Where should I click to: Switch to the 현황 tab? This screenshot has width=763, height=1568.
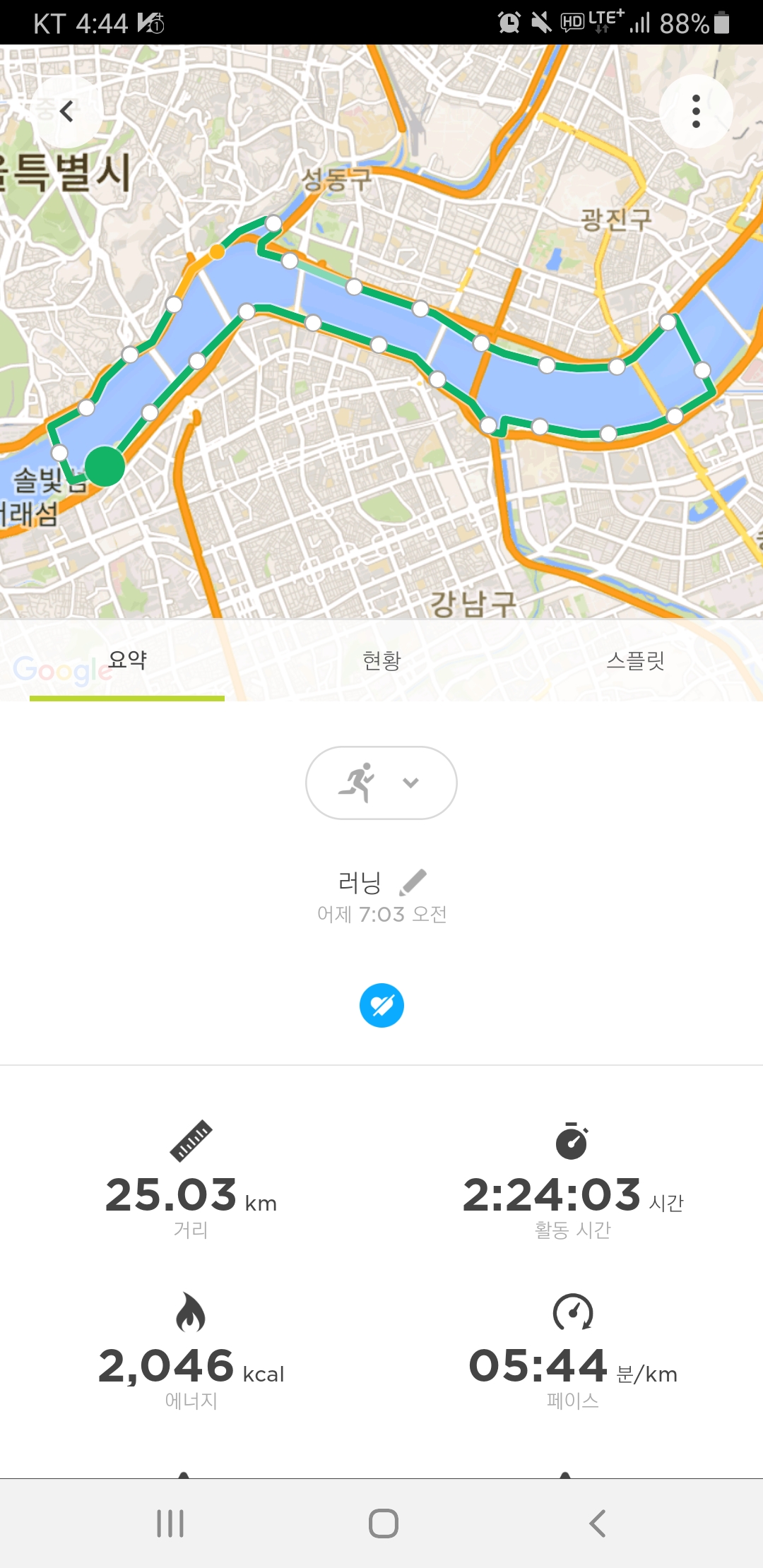click(381, 661)
